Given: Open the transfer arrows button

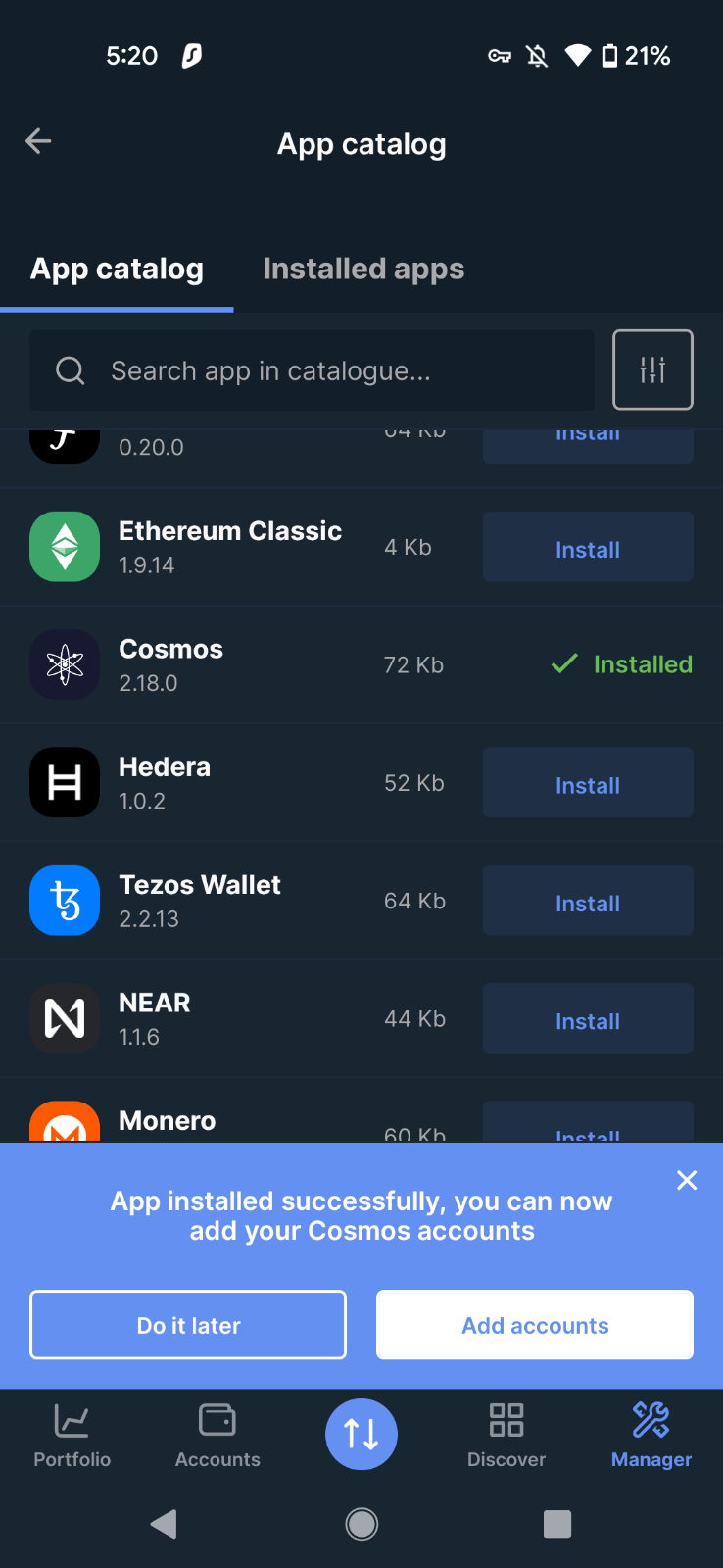Looking at the screenshot, I should point(361,1434).
